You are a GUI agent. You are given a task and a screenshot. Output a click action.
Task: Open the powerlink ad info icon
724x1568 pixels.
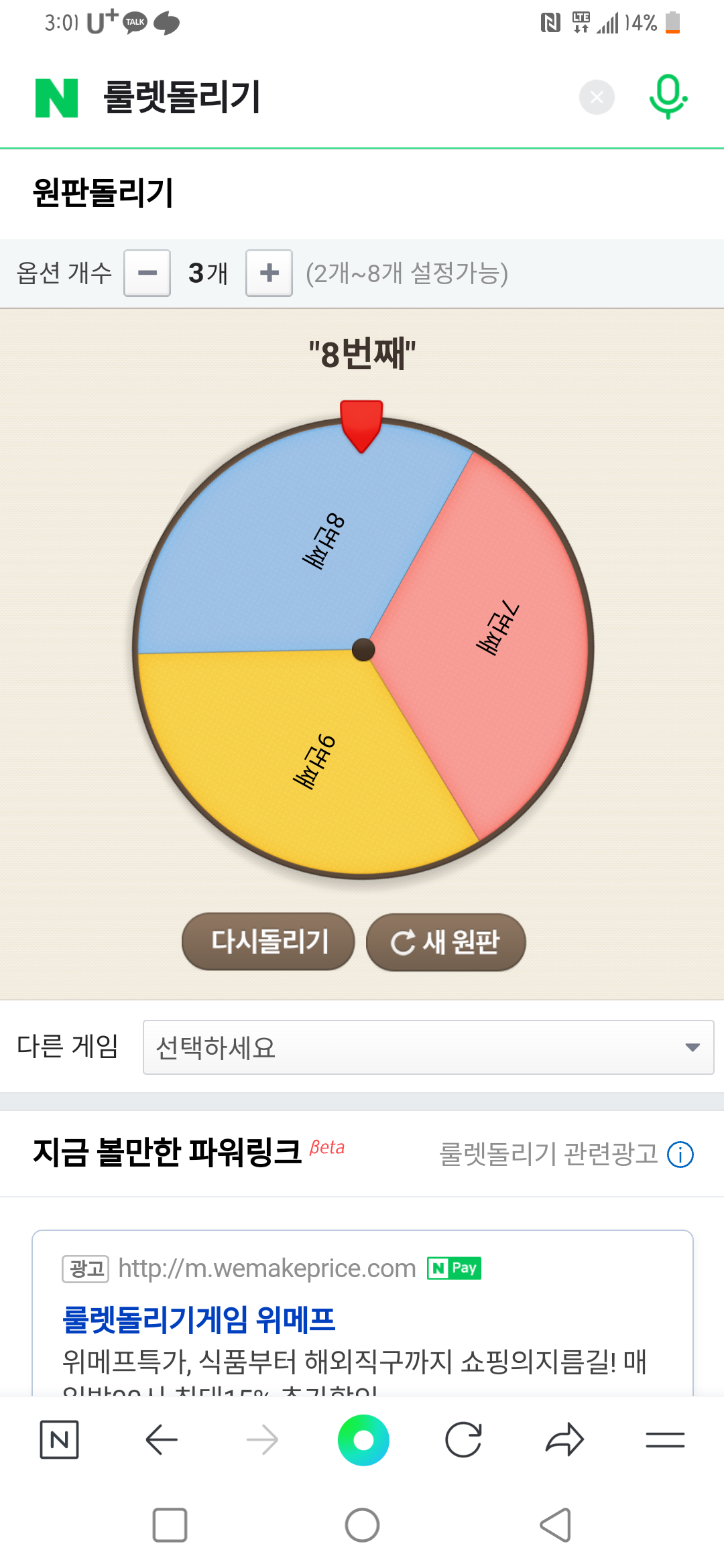(680, 1155)
